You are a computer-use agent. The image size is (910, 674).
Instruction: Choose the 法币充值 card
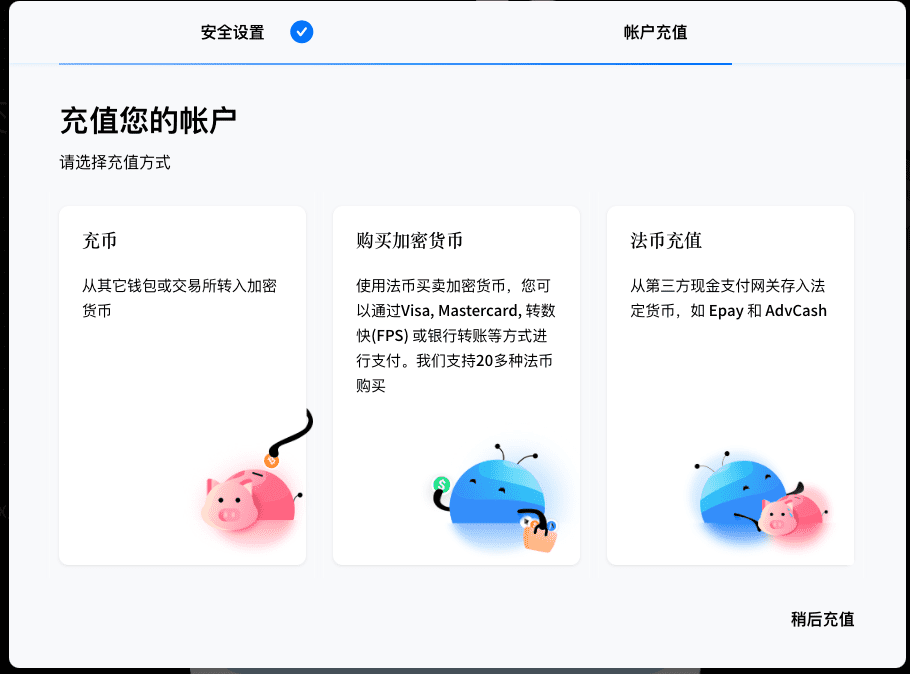click(x=730, y=385)
